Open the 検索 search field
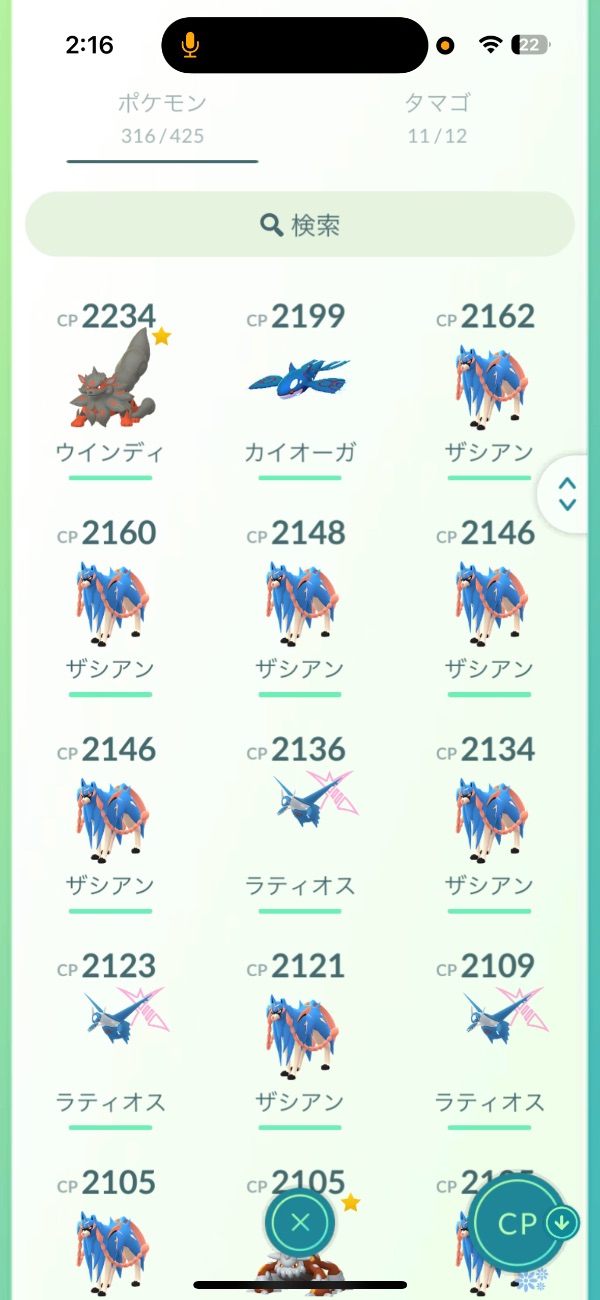Screen dimensions: 600x1300 click(300, 225)
